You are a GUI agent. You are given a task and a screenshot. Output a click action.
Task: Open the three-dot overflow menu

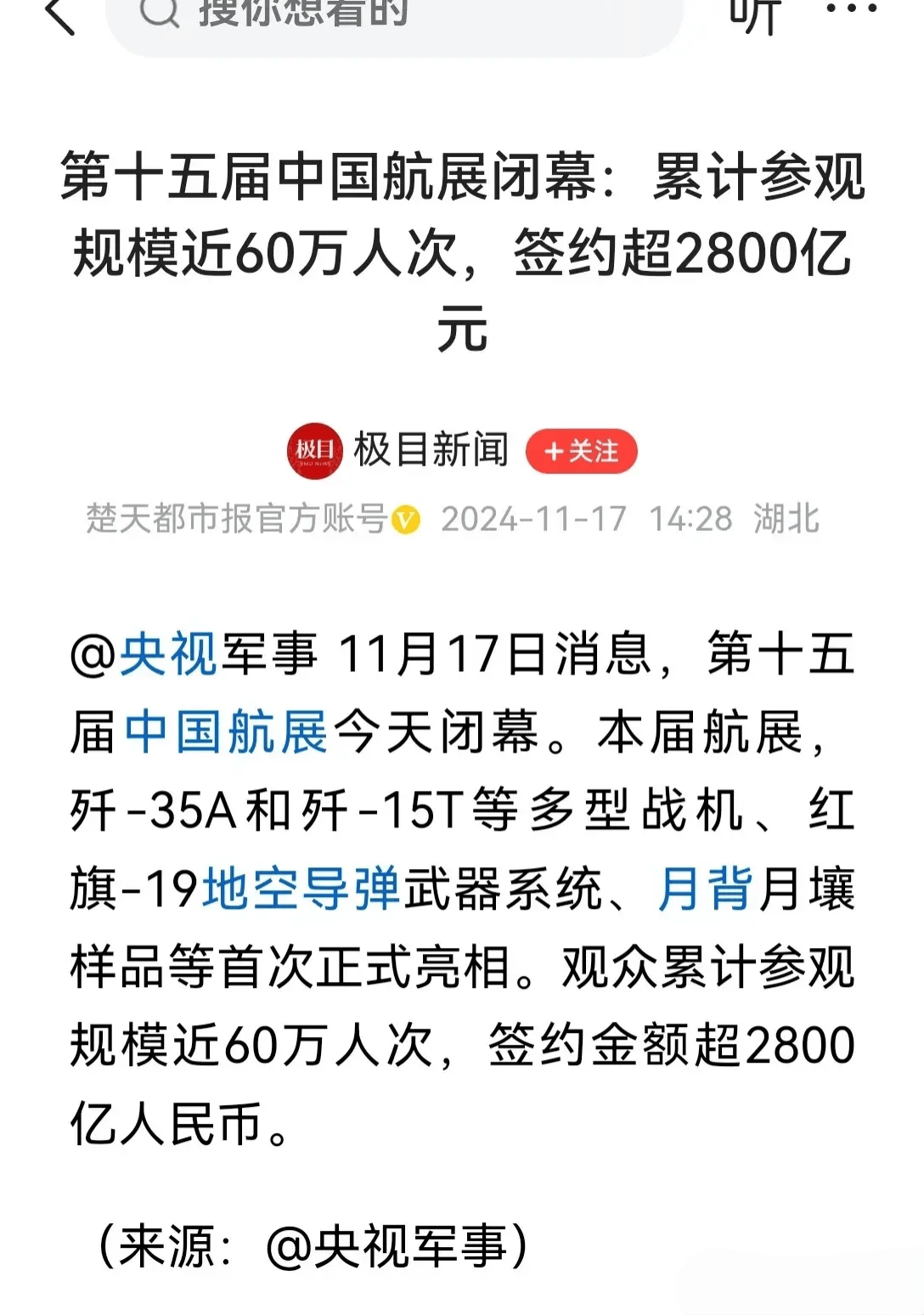(x=850, y=10)
